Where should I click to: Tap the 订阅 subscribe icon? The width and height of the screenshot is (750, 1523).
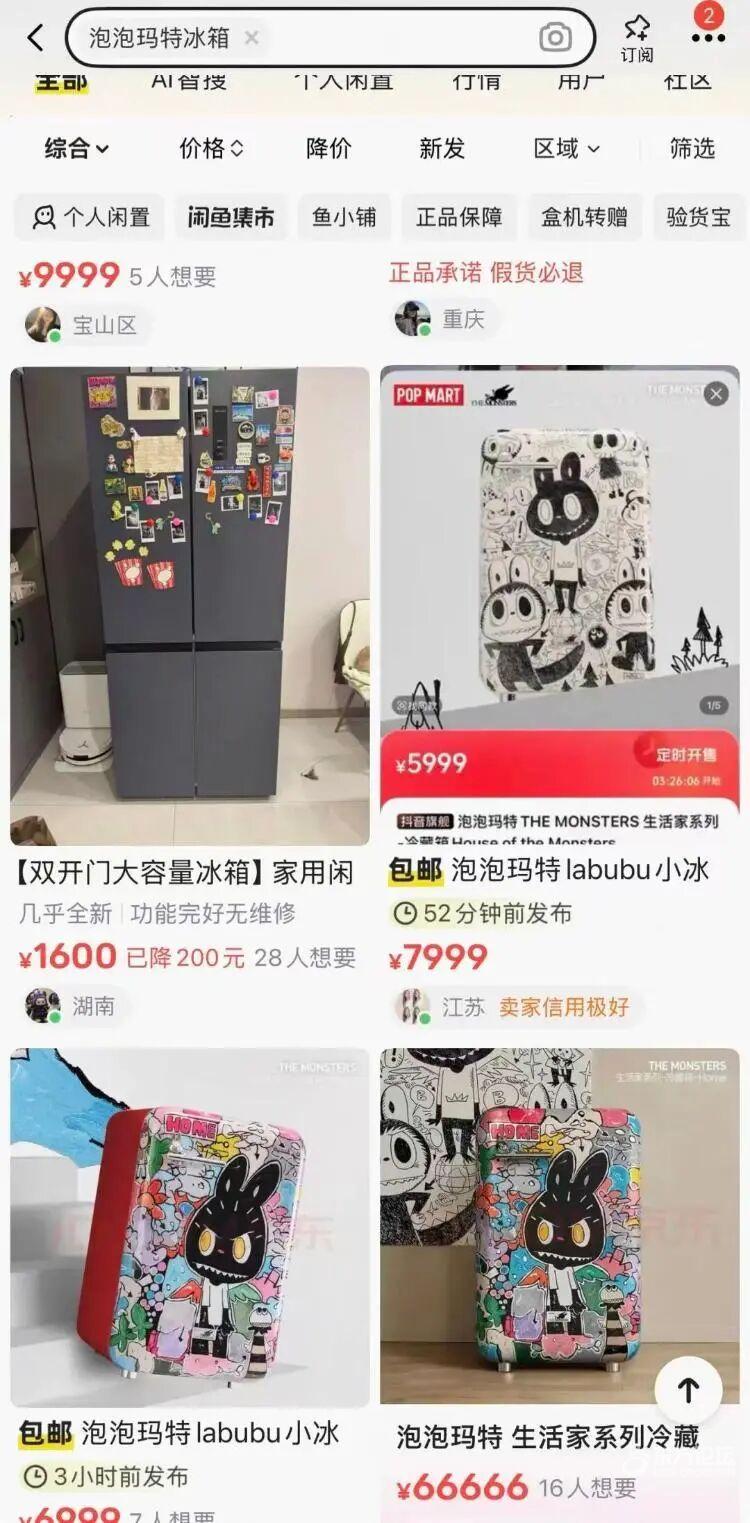[x=636, y=38]
